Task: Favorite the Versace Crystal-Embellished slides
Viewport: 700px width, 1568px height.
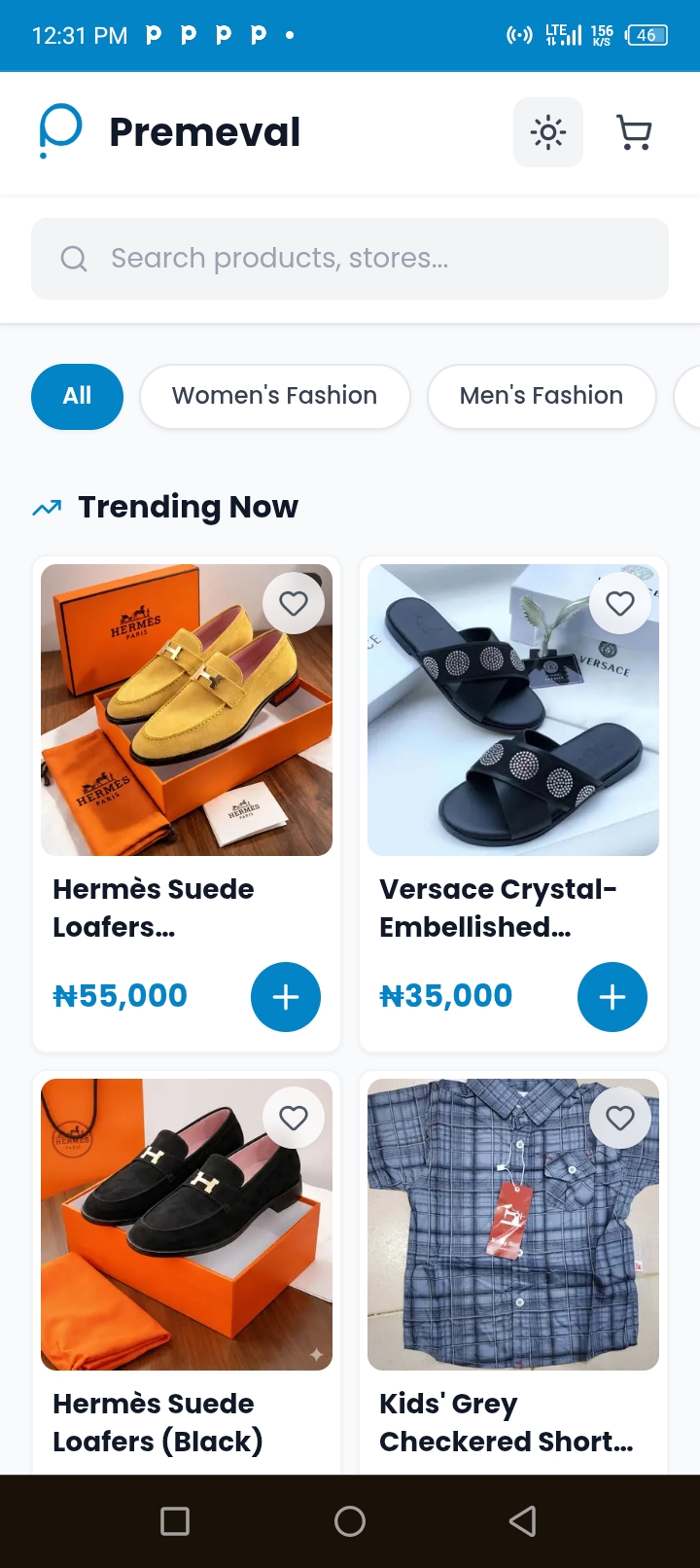Action: (620, 603)
